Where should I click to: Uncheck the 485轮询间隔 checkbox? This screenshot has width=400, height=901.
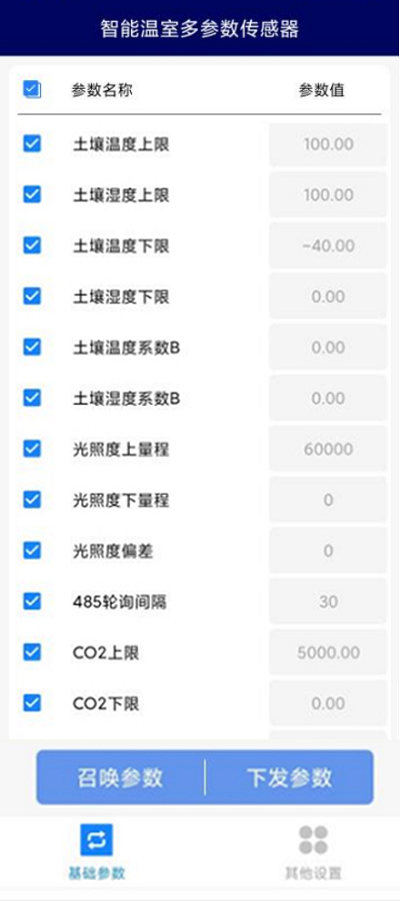pyautogui.click(x=32, y=602)
